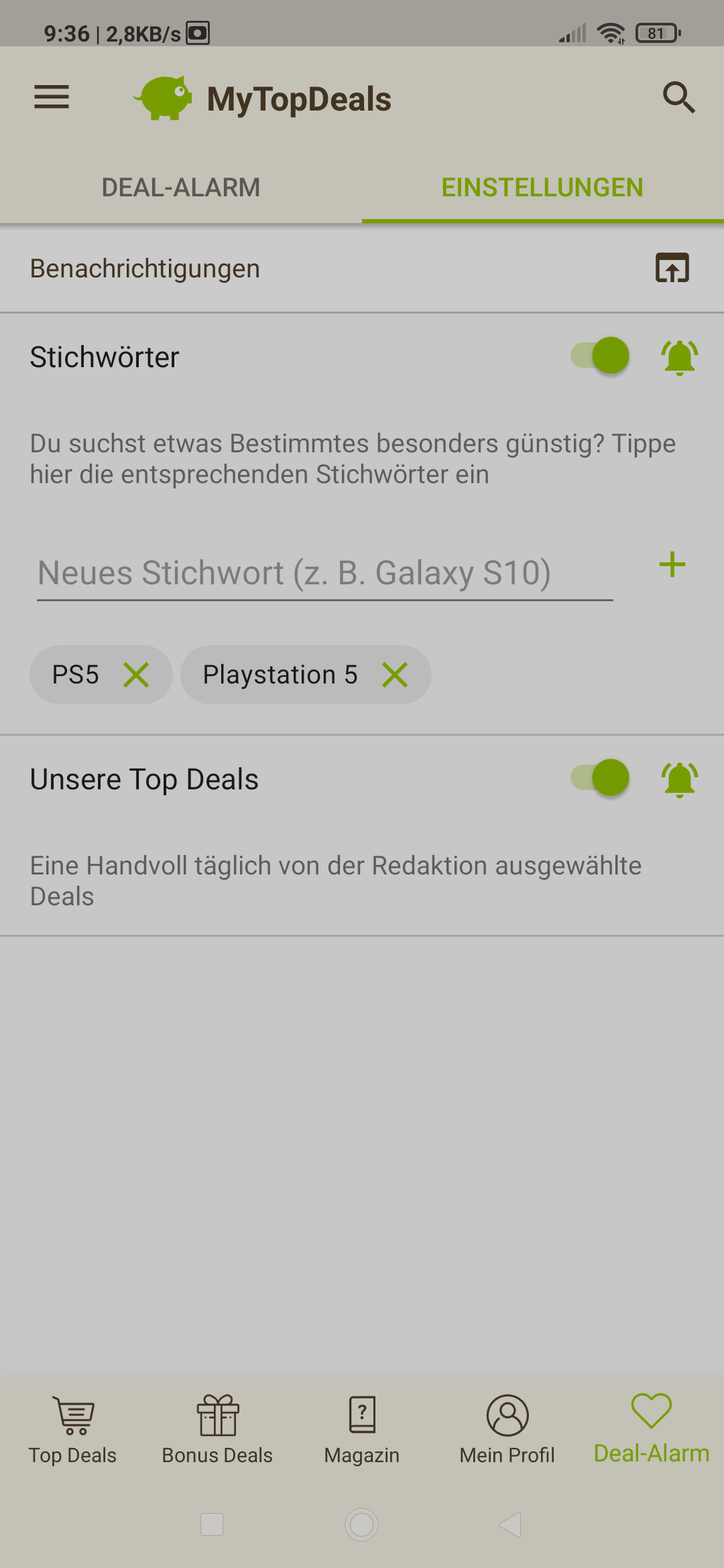Remove the PS5 keyword chip
This screenshot has height=1568, width=724.
pyautogui.click(x=136, y=675)
